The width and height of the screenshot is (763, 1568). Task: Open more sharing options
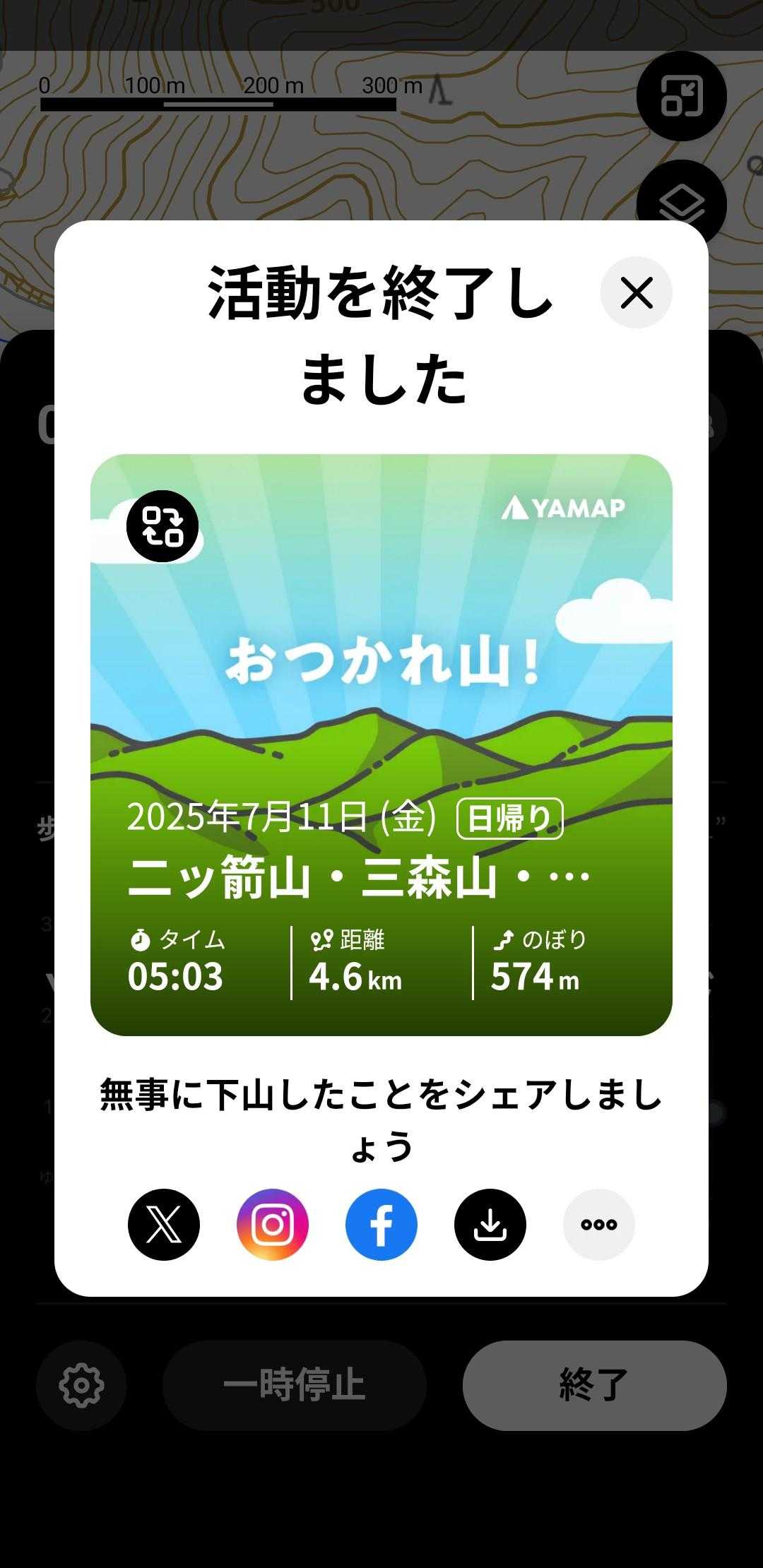tap(599, 1225)
